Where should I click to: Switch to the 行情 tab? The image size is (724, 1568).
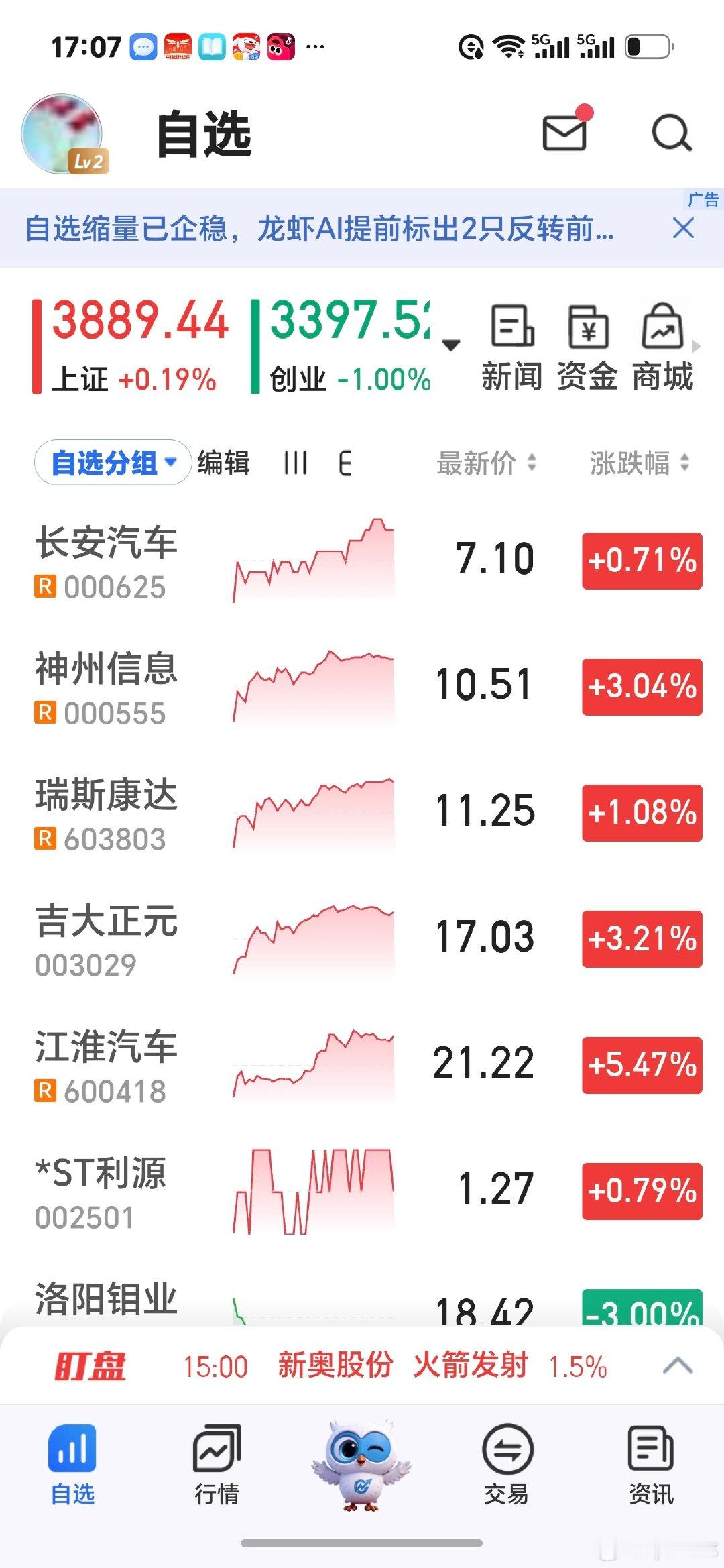coord(217,1465)
